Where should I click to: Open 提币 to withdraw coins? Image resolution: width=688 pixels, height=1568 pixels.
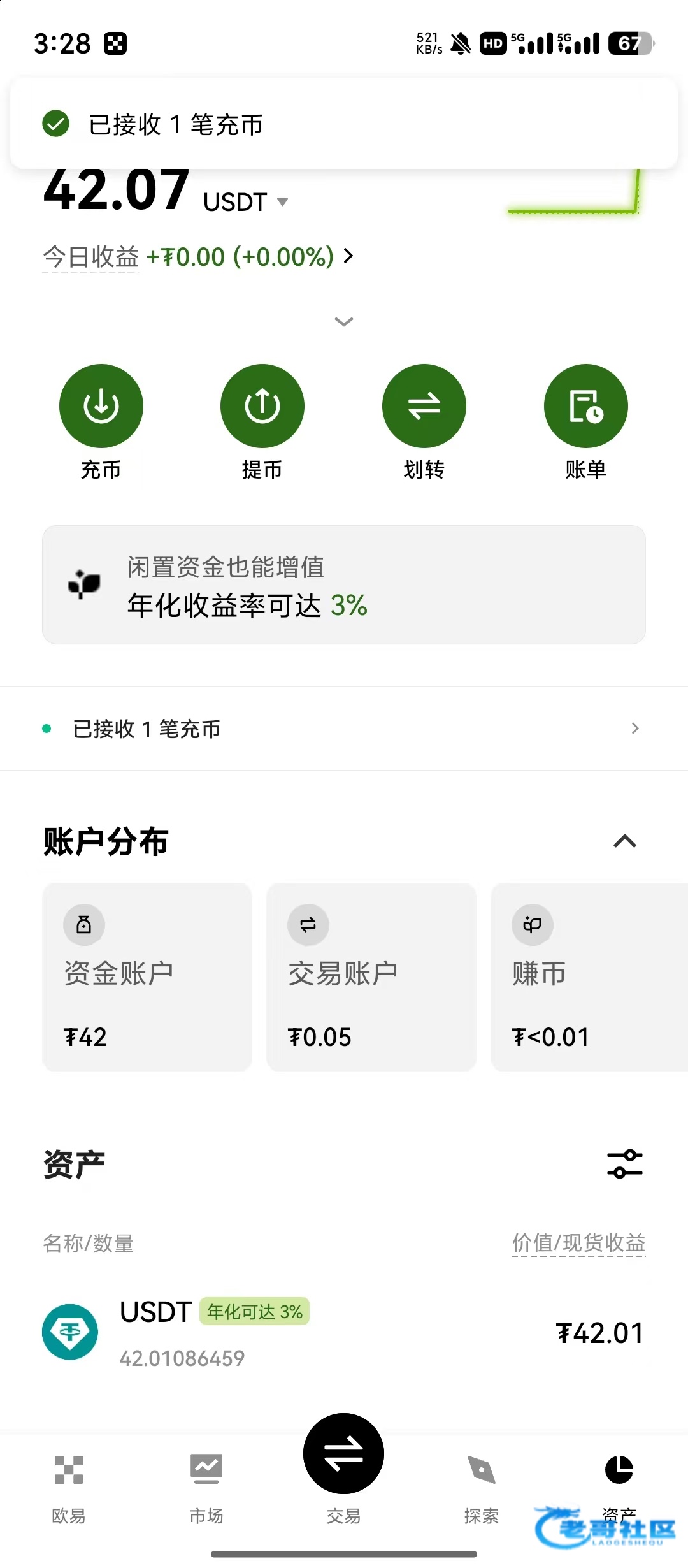point(262,406)
